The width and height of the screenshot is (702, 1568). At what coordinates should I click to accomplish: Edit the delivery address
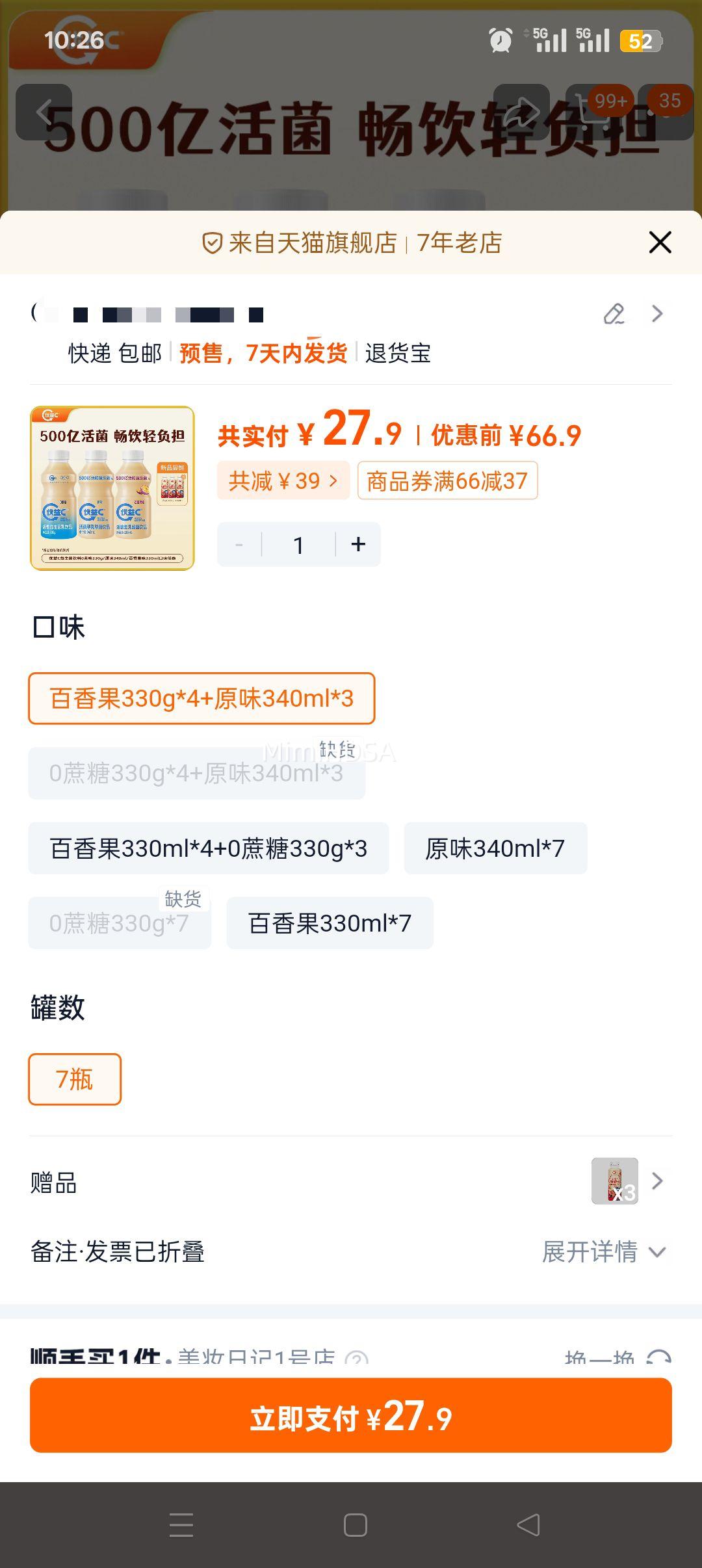(x=614, y=314)
